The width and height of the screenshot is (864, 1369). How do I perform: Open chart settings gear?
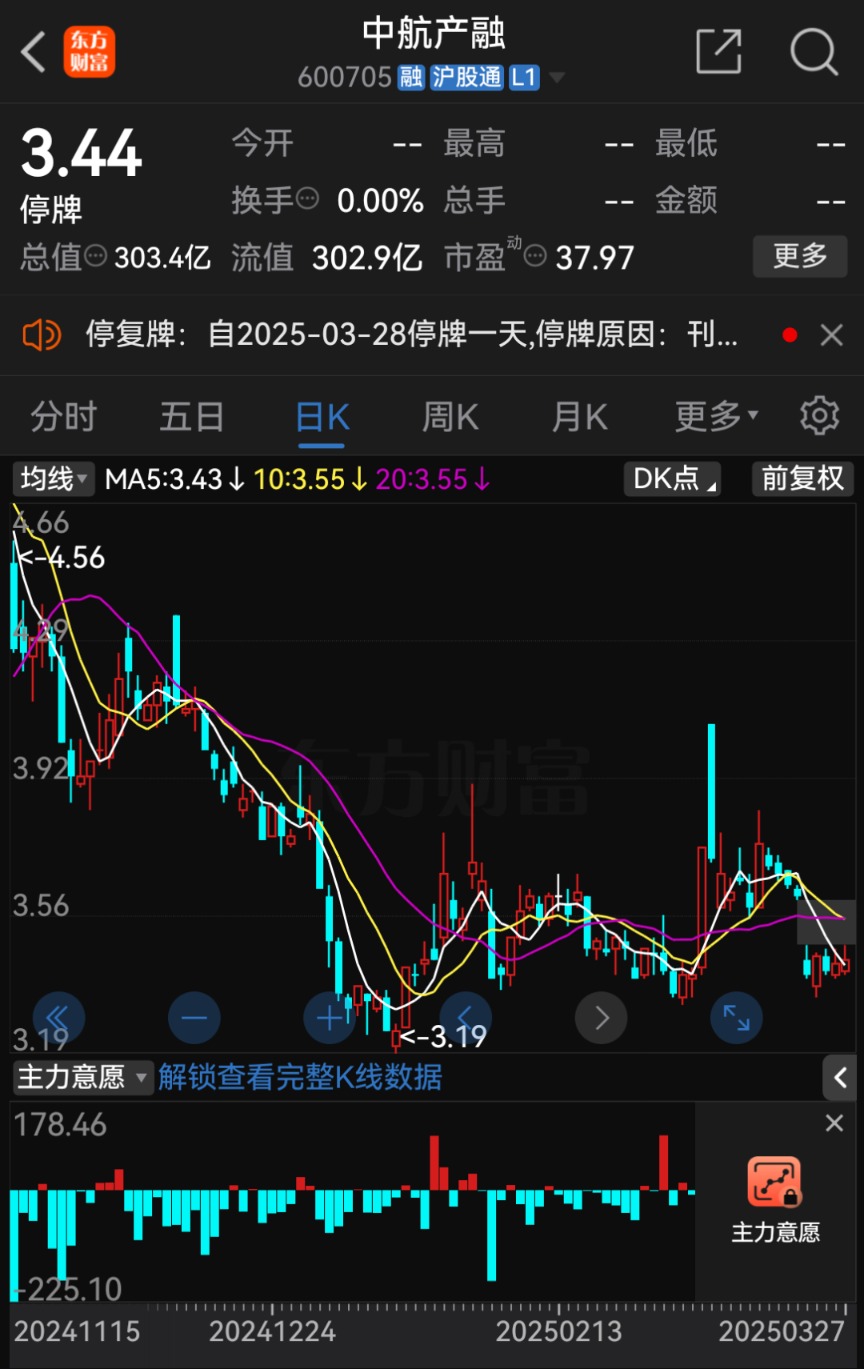point(819,415)
